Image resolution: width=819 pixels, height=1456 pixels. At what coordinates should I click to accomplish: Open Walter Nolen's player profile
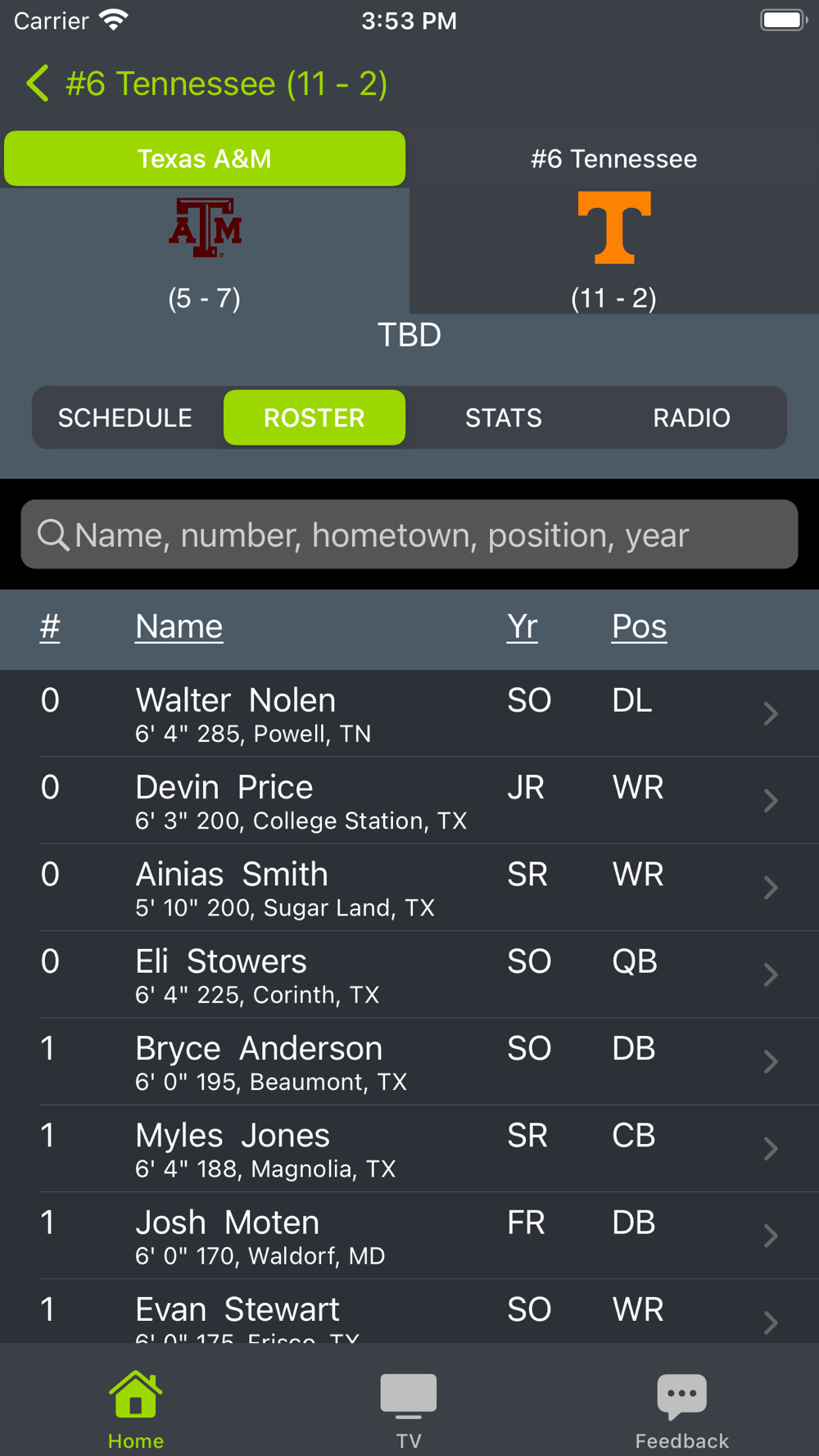tap(409, 713)
